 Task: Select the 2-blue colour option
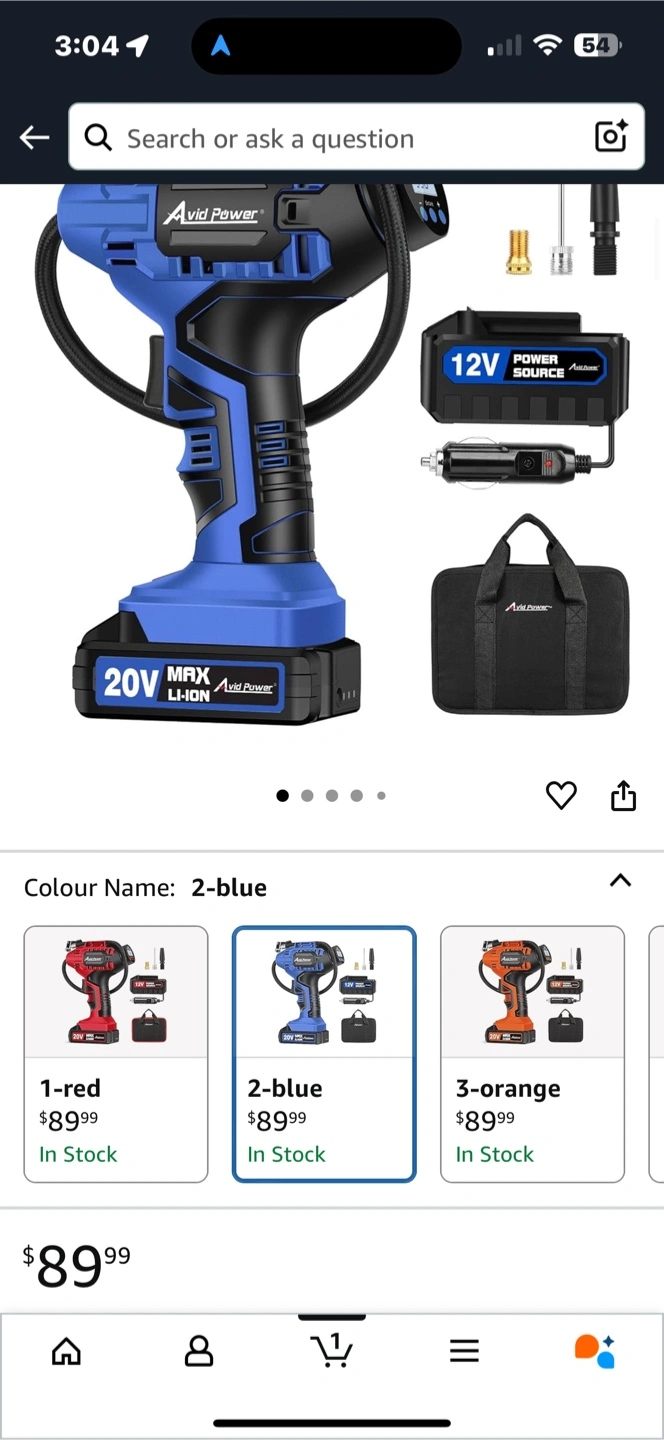(324, 1054)
